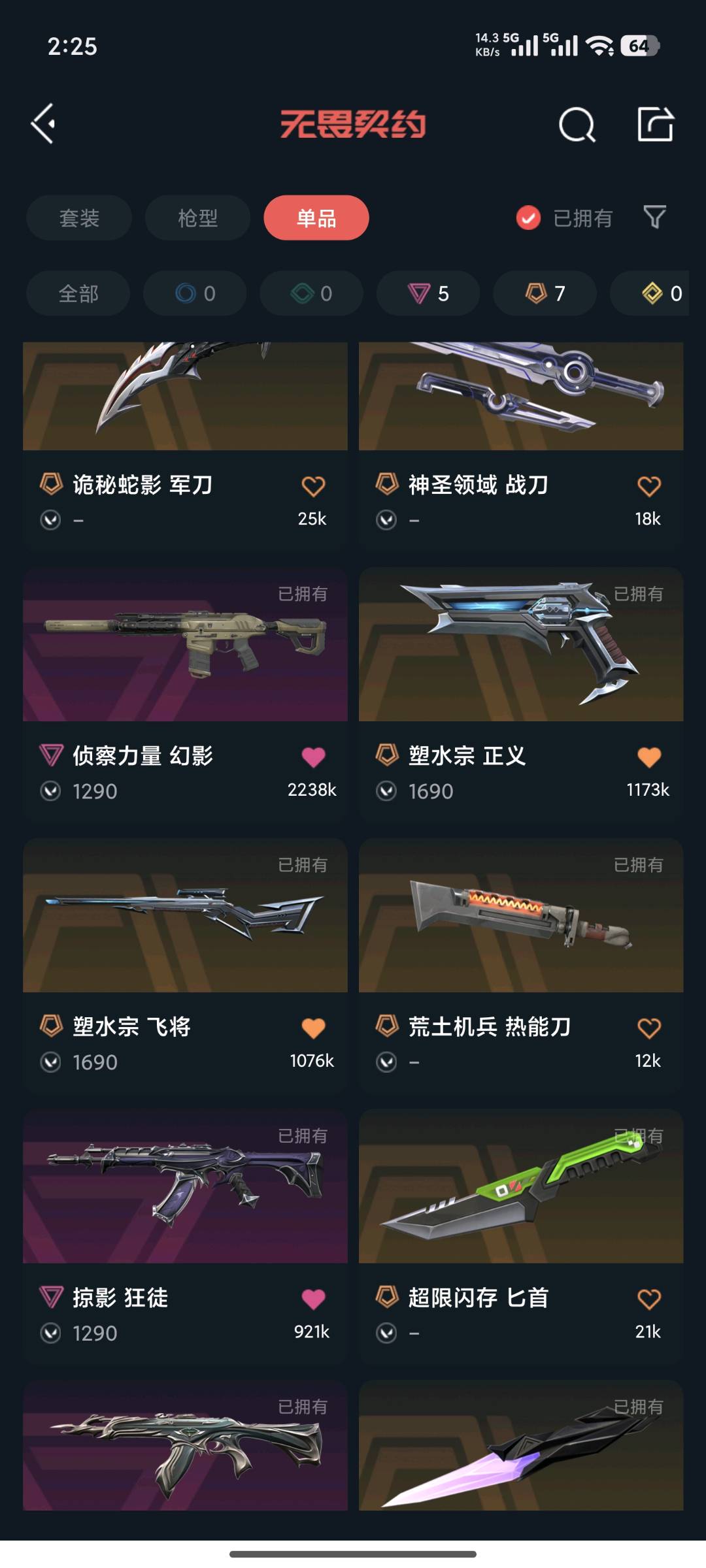Image resolution: width=706 pixels, height=1568 pixels.
Task: Filter by the blue tier chip showing 0
Action: [195, 293]
